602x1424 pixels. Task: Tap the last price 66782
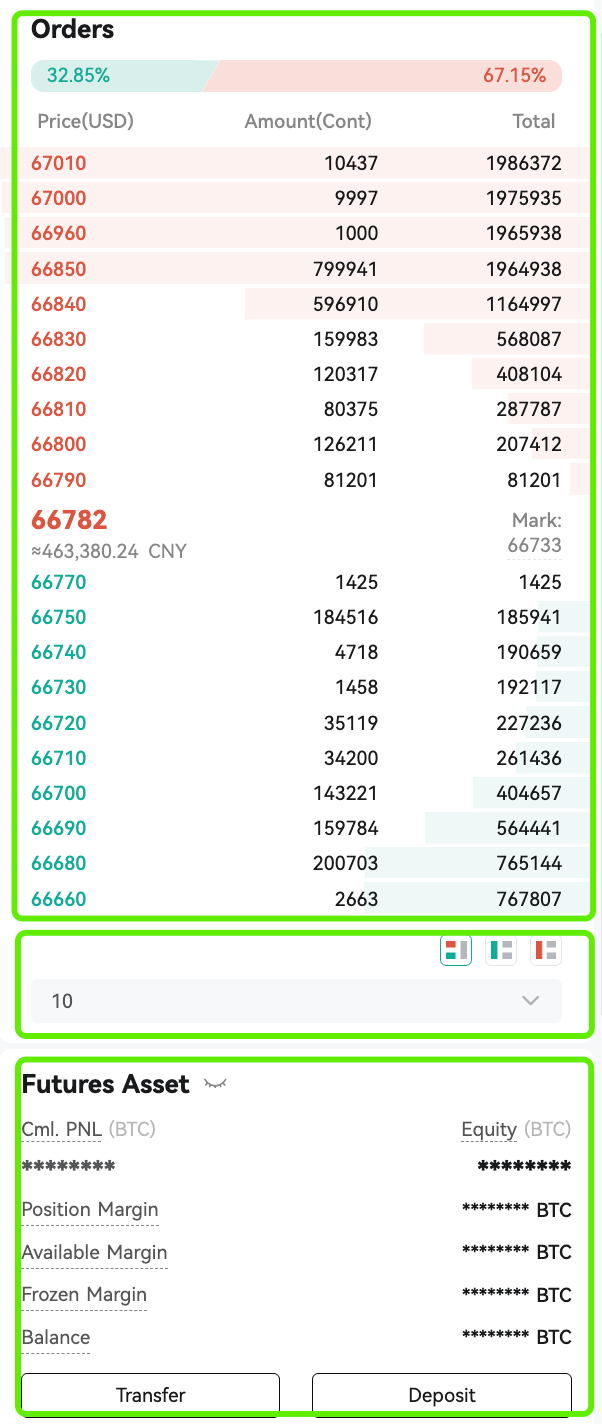(69, 520)
